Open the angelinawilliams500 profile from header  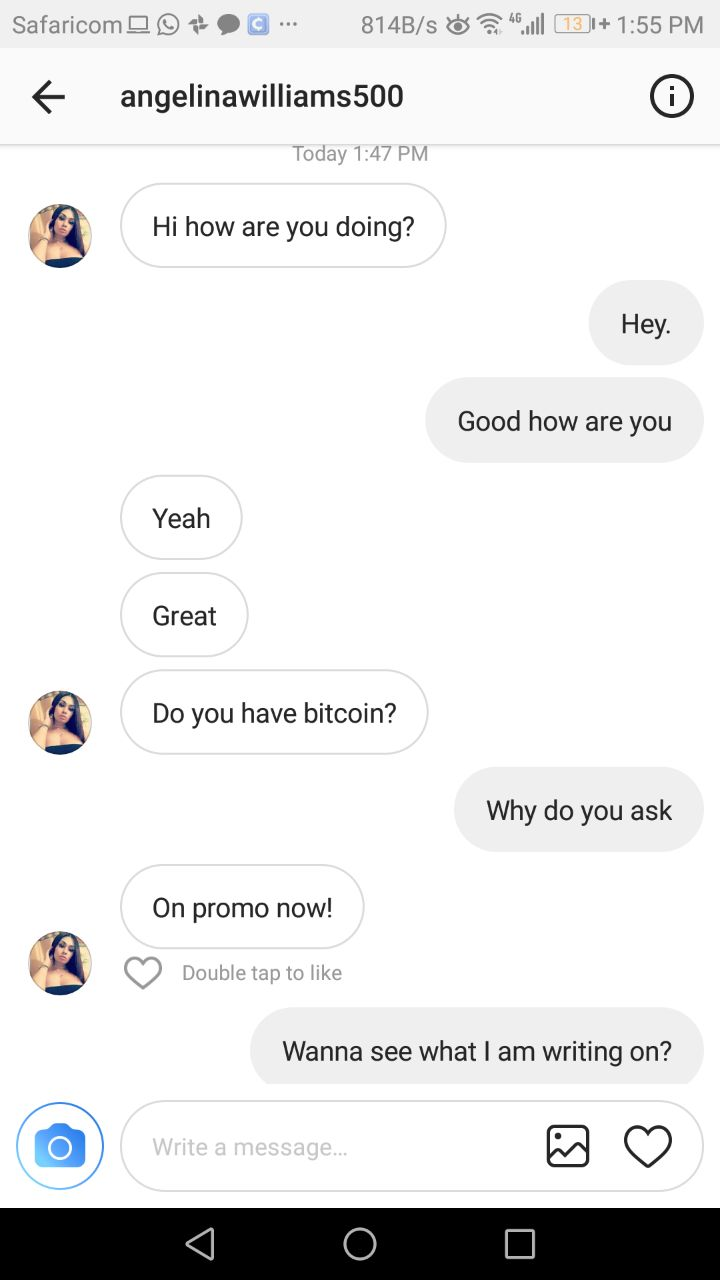262,97
